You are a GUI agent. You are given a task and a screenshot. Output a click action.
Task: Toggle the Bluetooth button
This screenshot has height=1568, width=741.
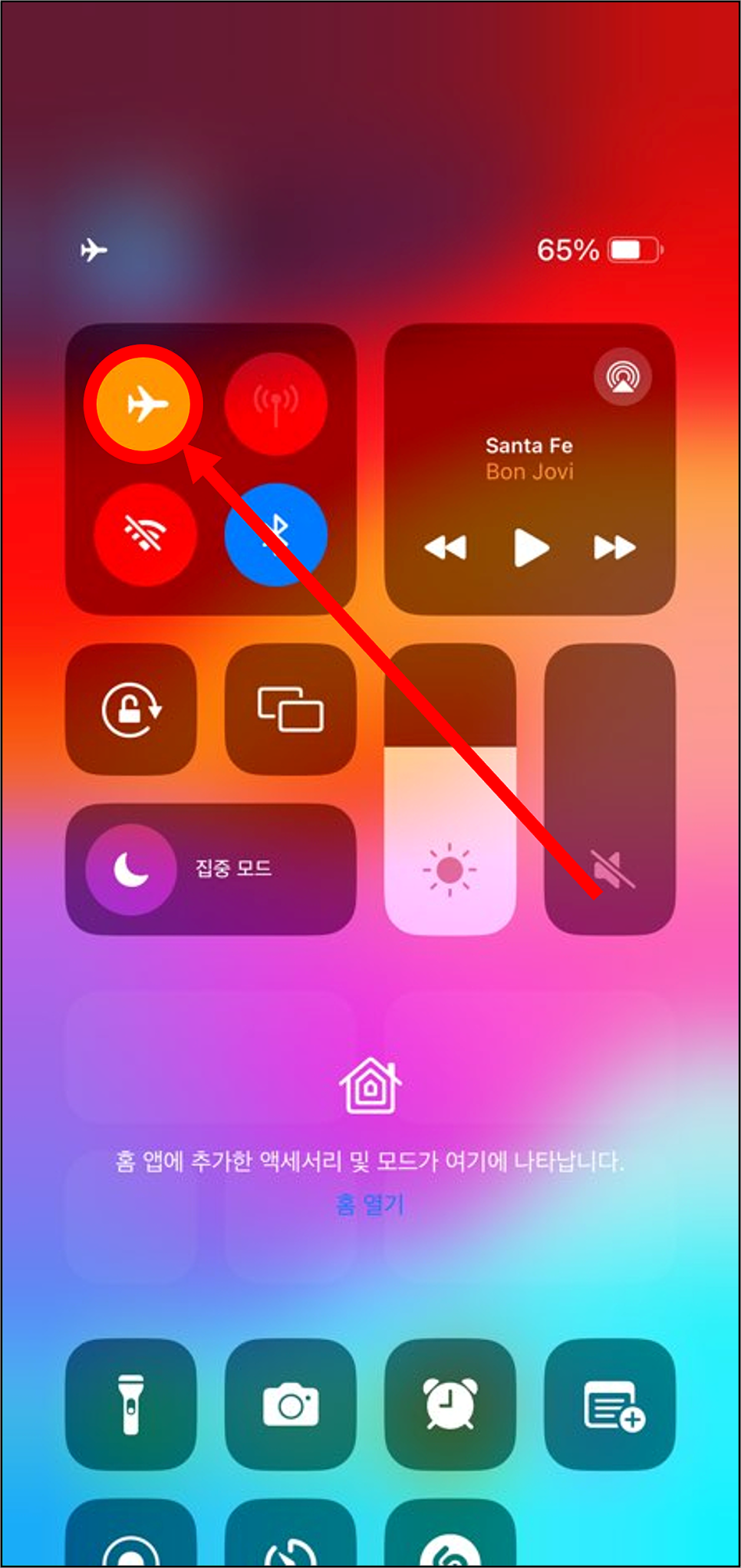point(276,535)
